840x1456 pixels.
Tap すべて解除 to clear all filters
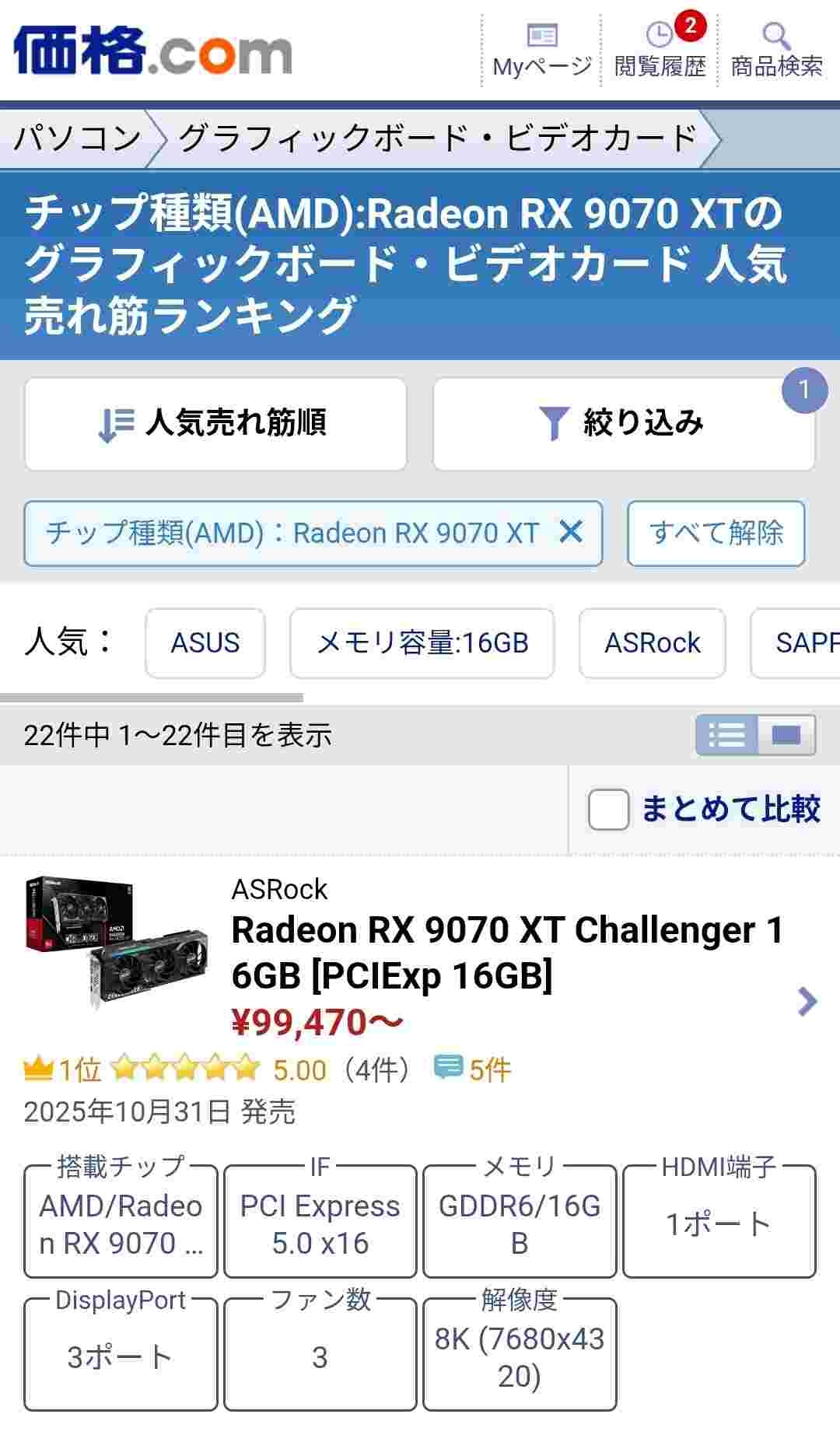(716, 534)
